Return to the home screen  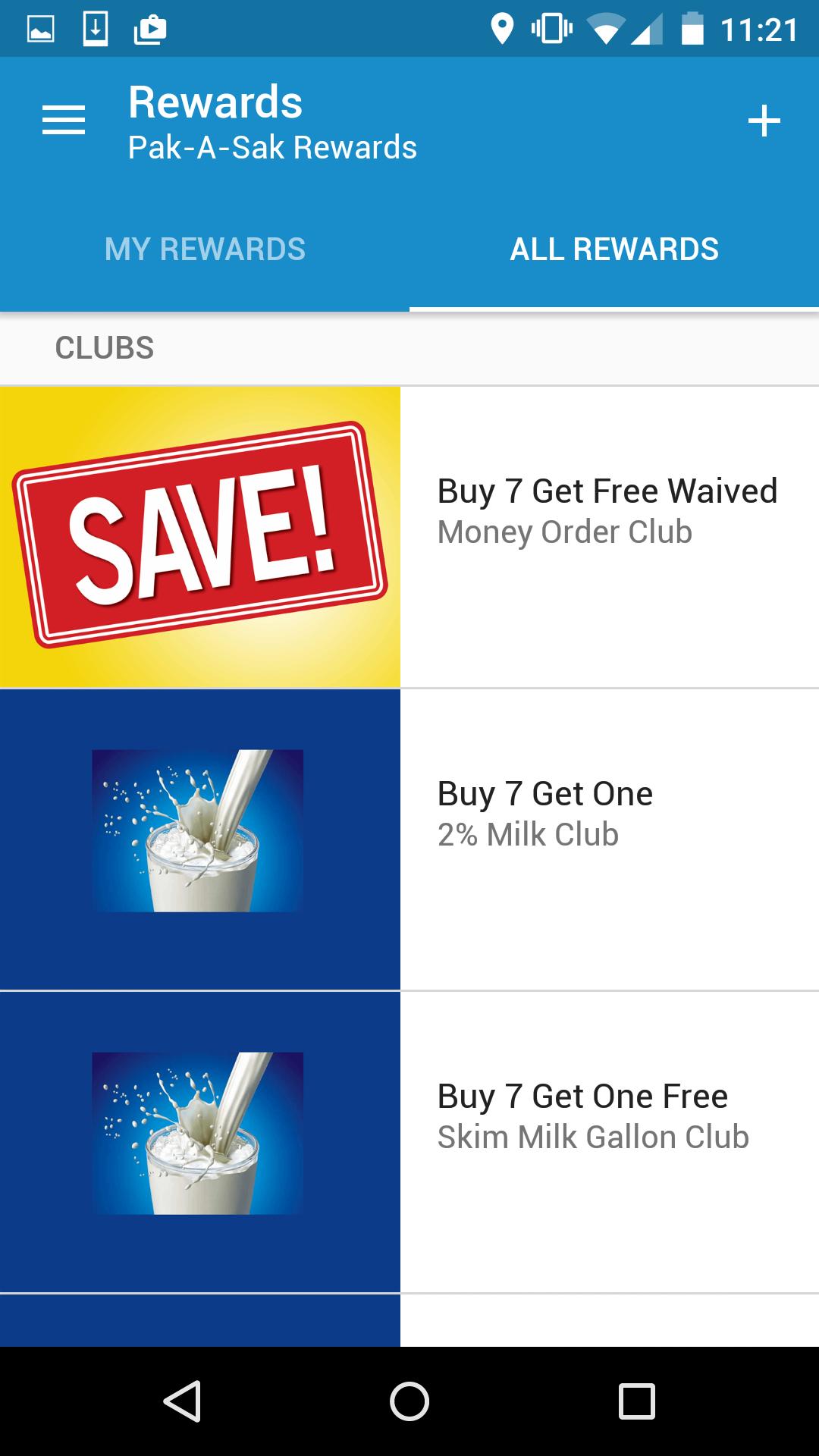409,1401
